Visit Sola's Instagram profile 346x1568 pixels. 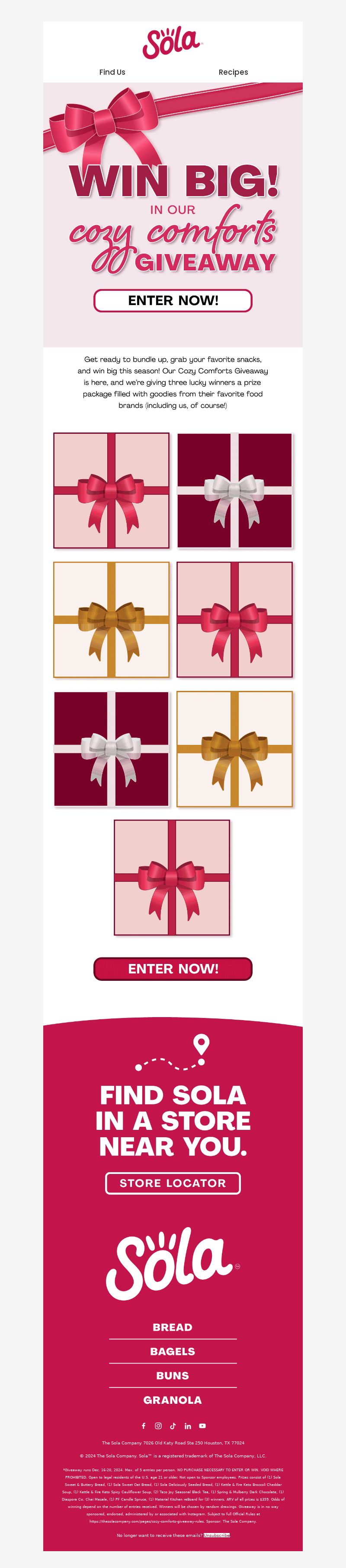pos(158,1425)
